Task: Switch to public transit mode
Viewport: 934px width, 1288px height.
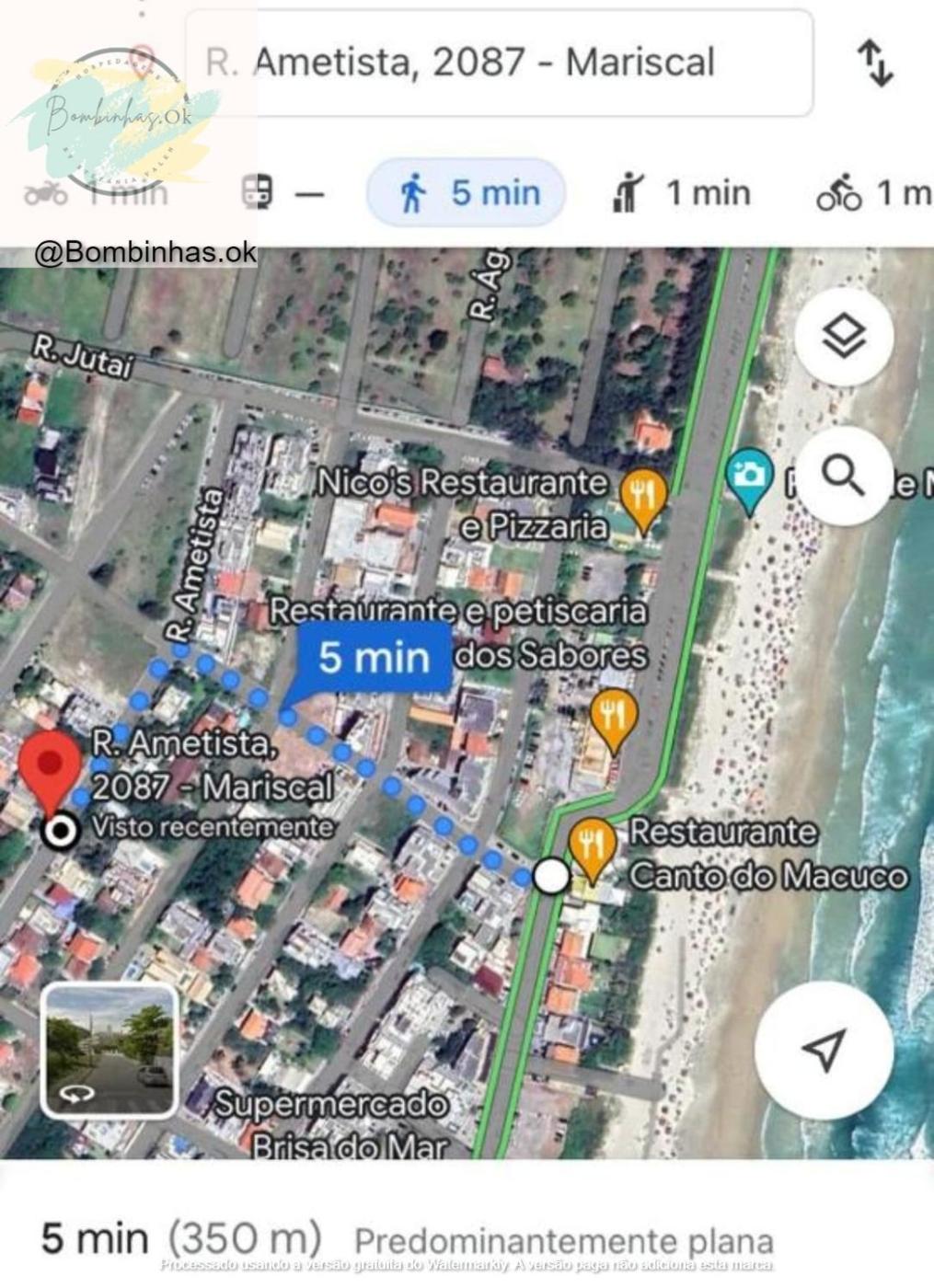Action: tap(282, 193)
